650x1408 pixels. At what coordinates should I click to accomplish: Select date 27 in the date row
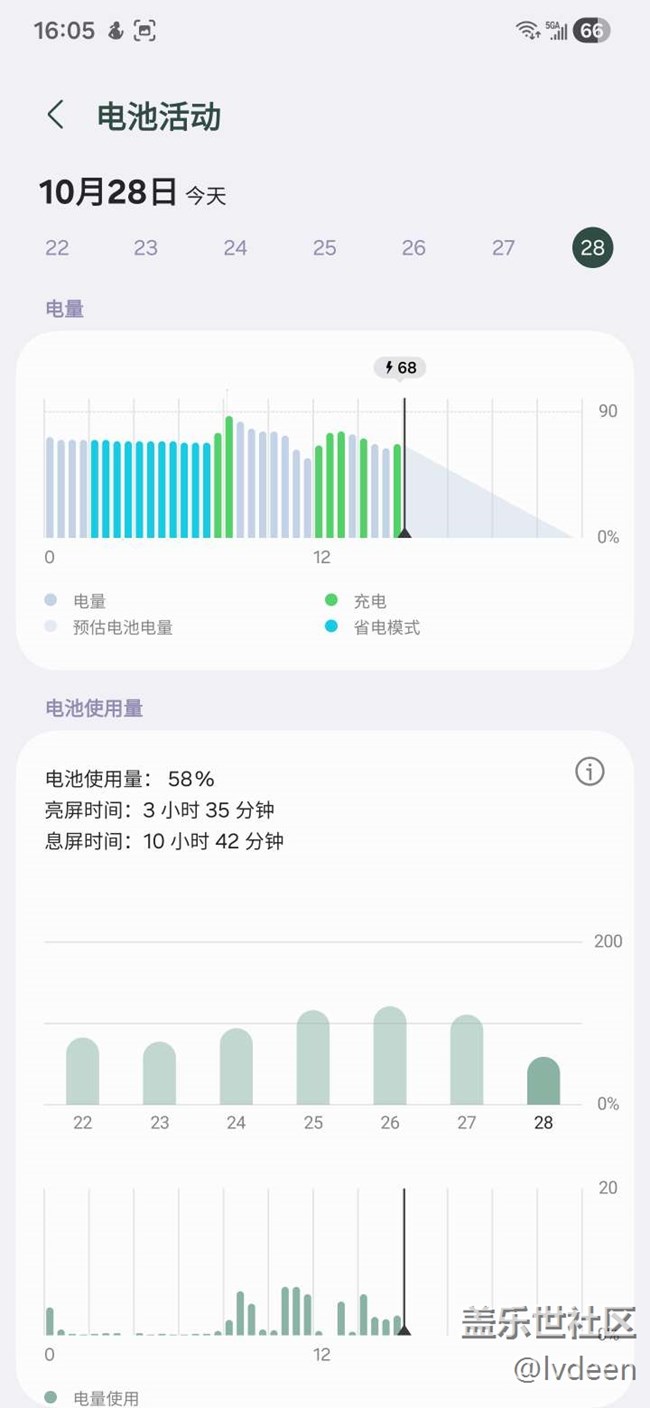(x=503, y=248)
